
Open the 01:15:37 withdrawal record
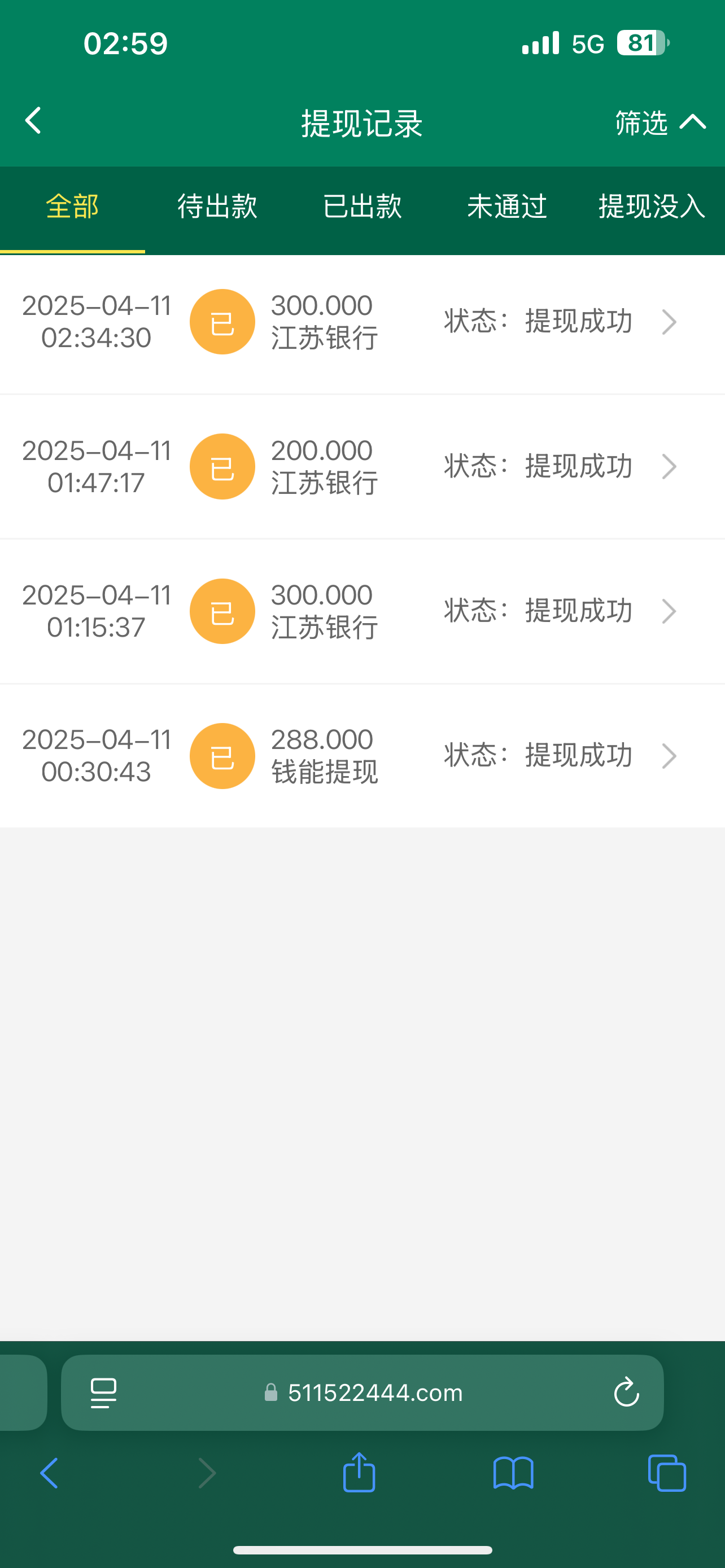pyautogui.click(x=362, y=611)
